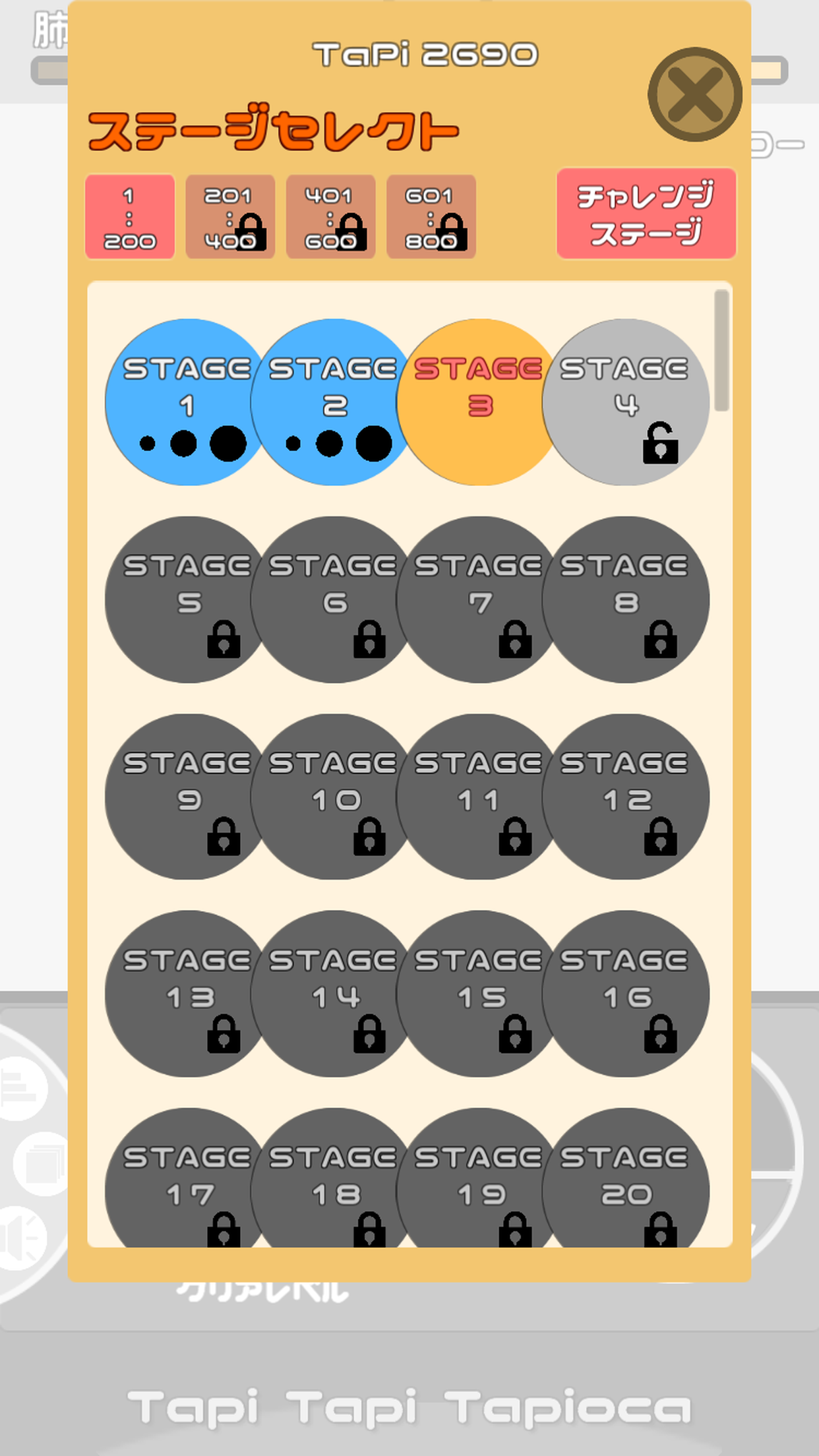The width and height of the screenshot is (819, 1456).
Task: Tap locked Stage 5
Action: tap(187, 599)
